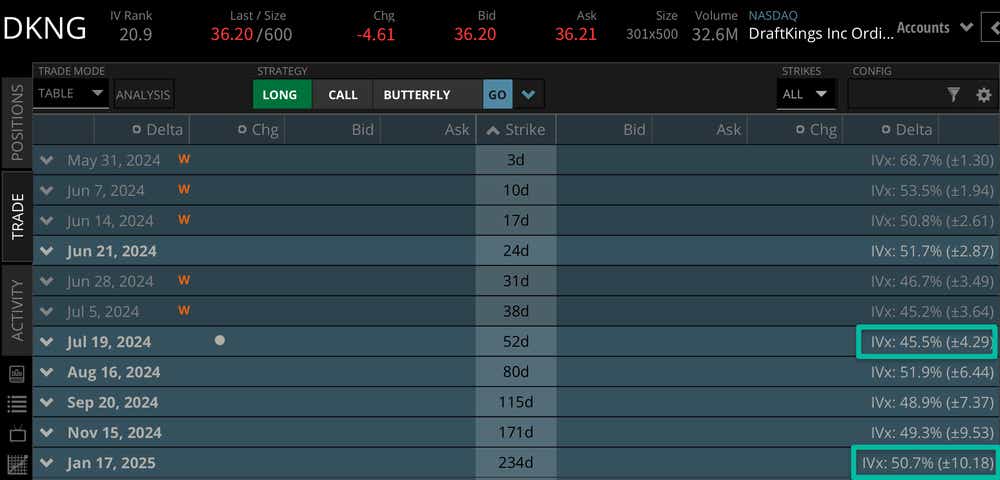
Task: Open the config settings gear
Action: 983,94
